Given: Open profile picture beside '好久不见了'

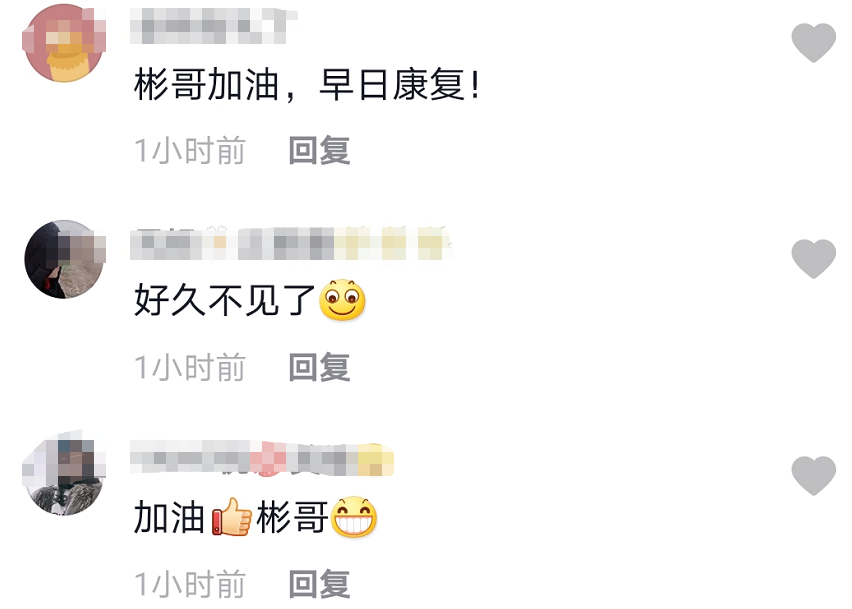Looking at the screenshot, I should click(x=64, y=259).
